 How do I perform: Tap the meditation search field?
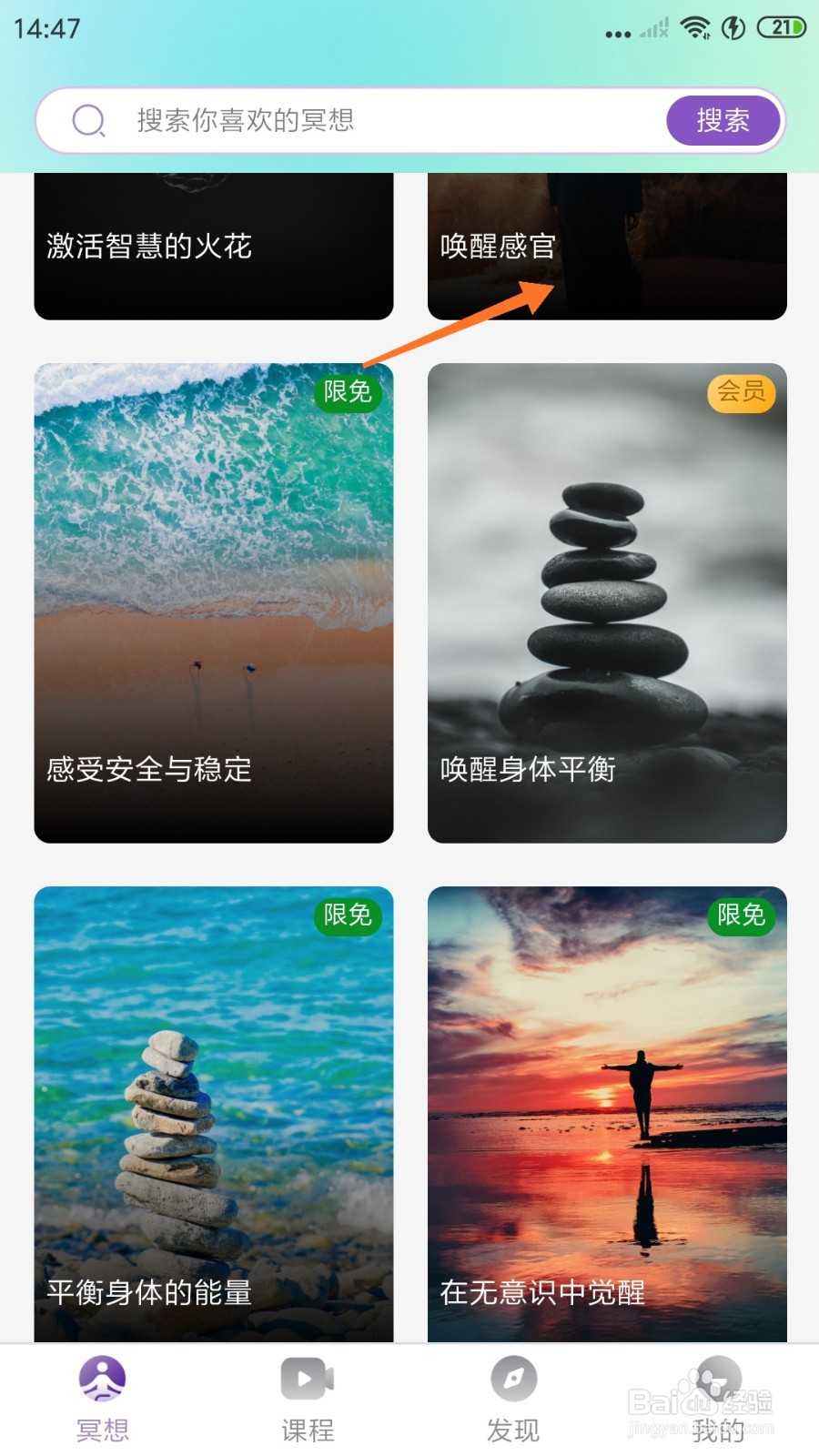pos(364,120)
